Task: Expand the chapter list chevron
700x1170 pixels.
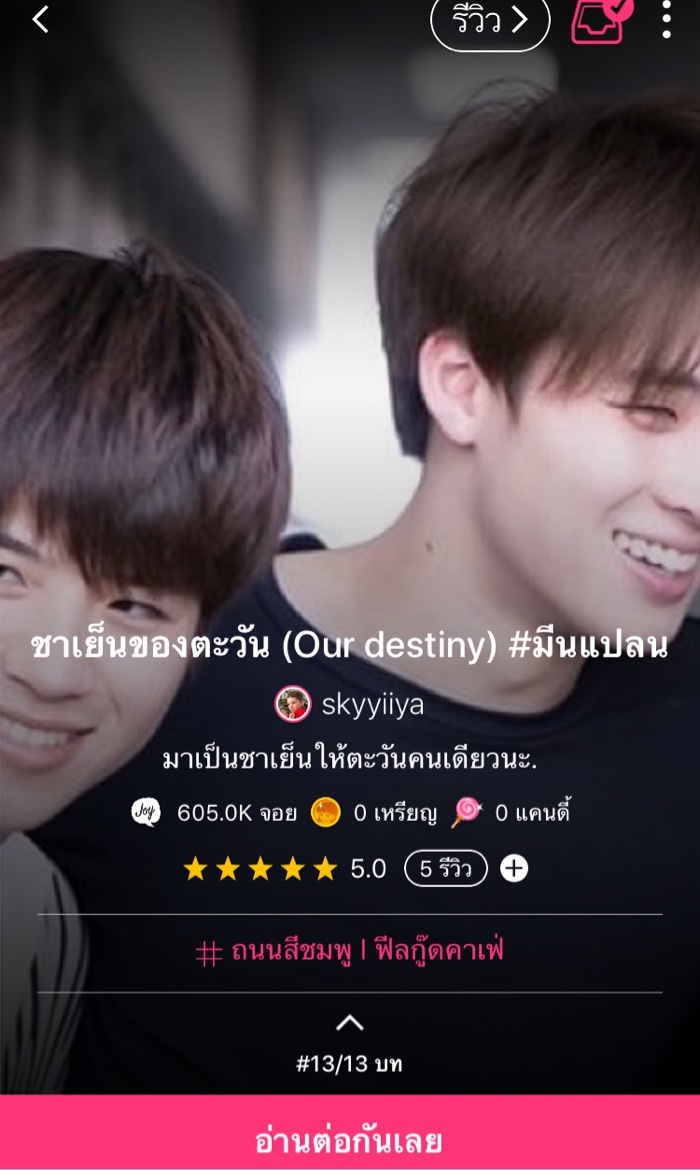Action: [349, 1022]
